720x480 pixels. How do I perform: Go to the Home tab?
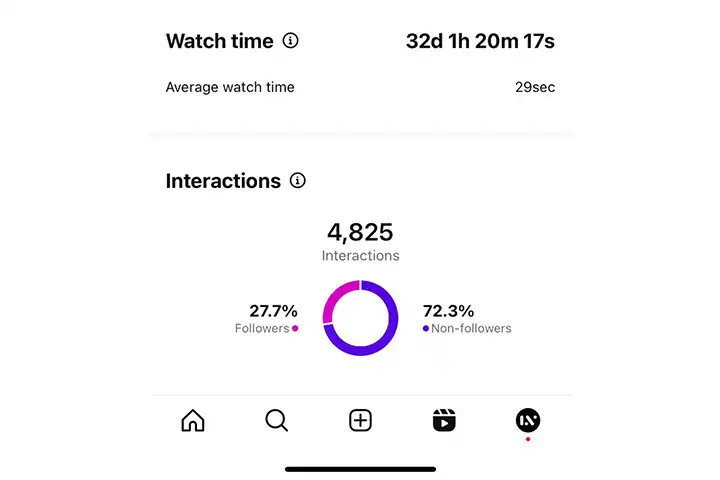[193, 421]
